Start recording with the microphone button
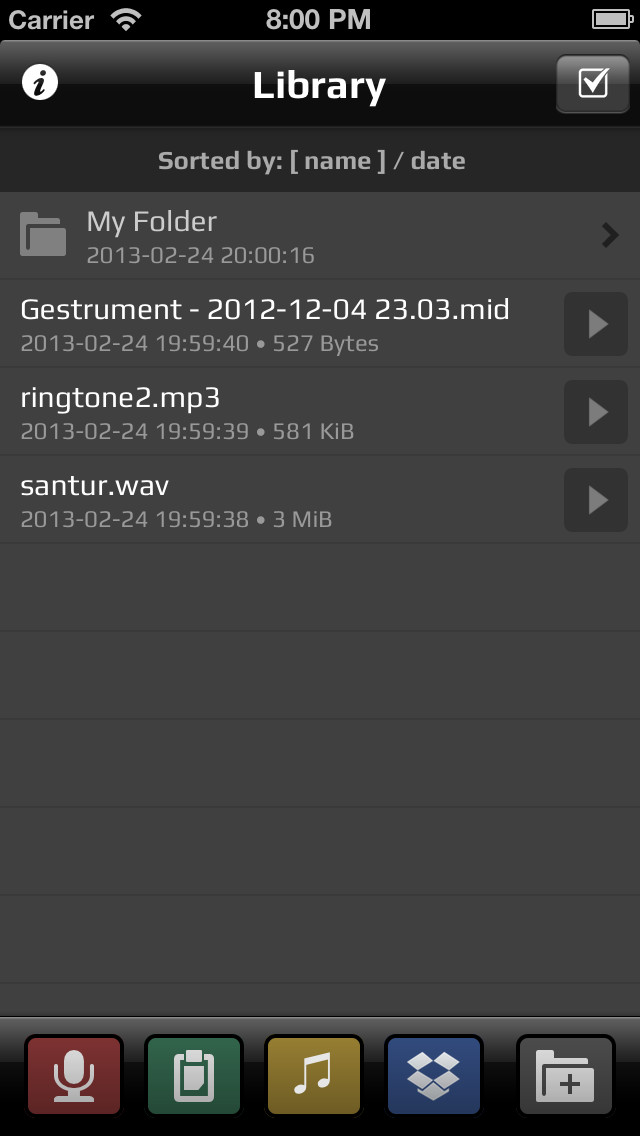The image size is (640, 1136). (74, 1076)
